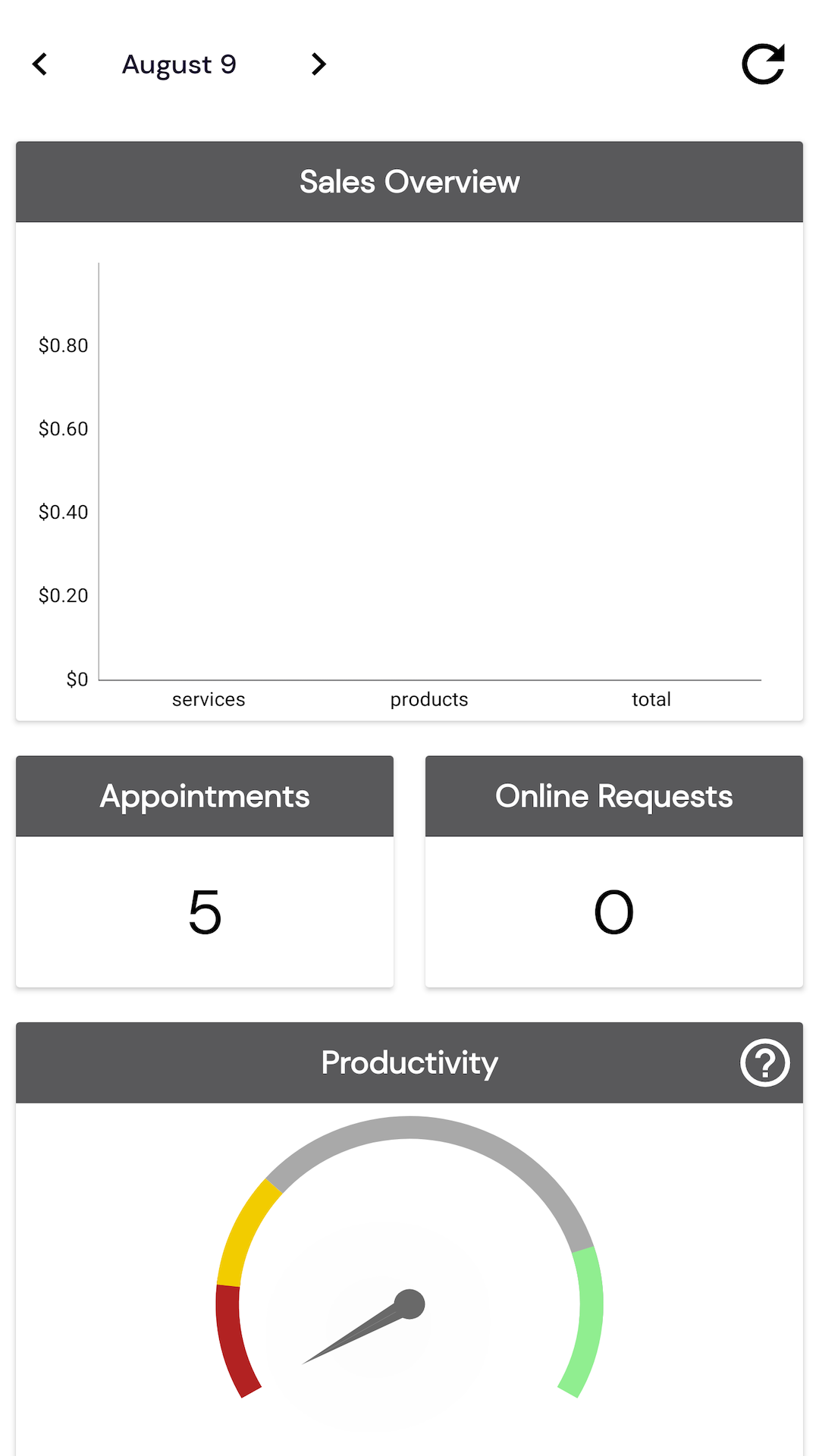
Task: Open the August 9 date selector
Action: pos(180,64)
